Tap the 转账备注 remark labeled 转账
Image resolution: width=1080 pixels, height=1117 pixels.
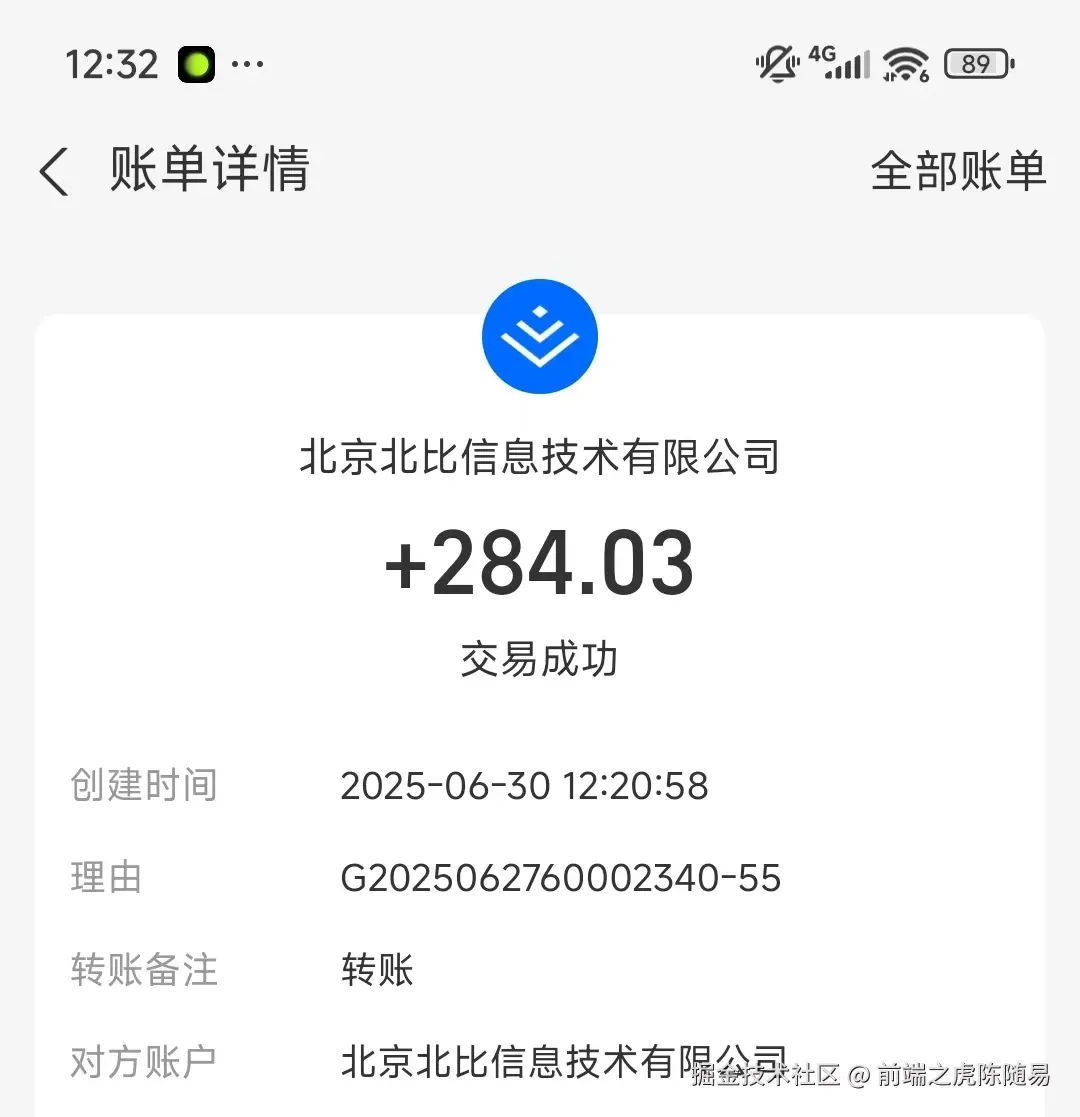coord(375,970)
